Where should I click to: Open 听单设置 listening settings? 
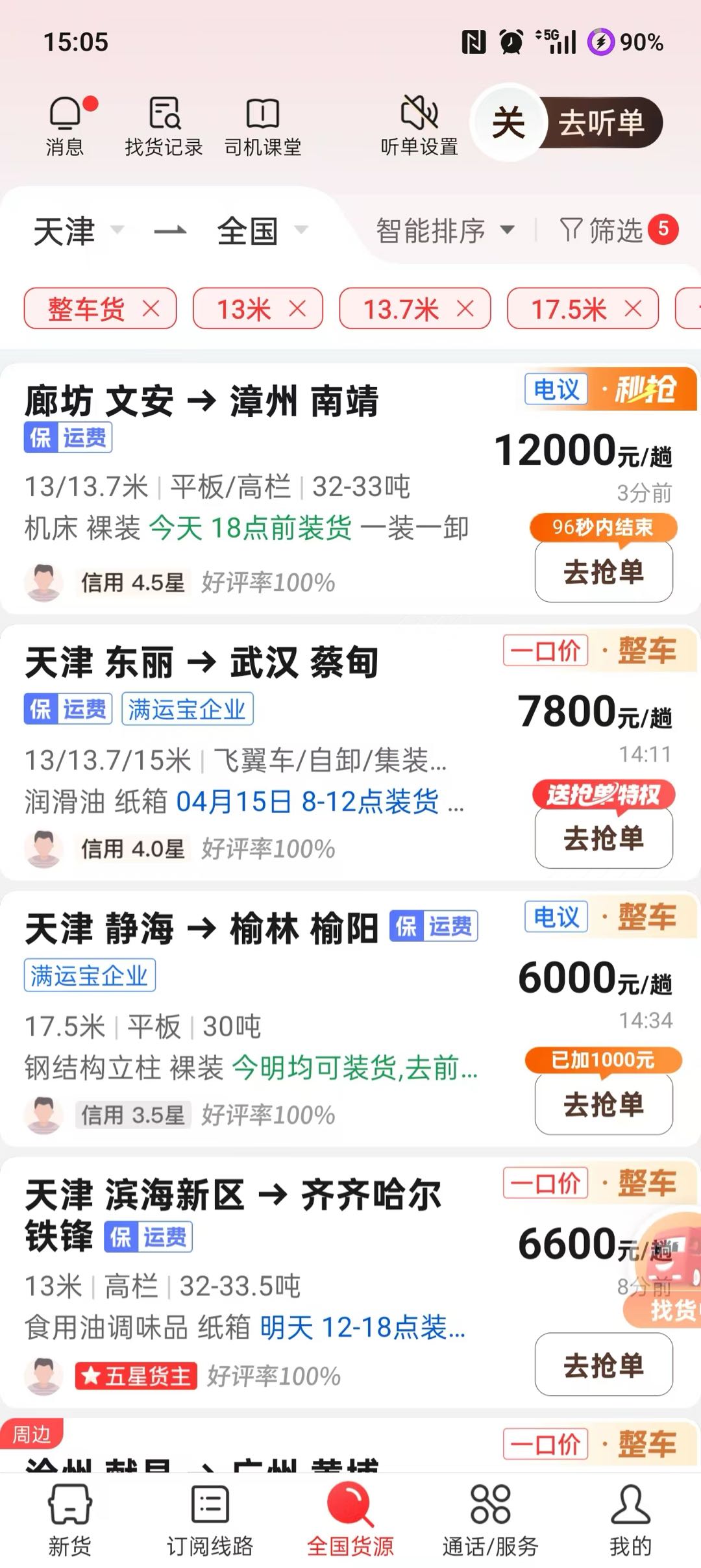420,125
